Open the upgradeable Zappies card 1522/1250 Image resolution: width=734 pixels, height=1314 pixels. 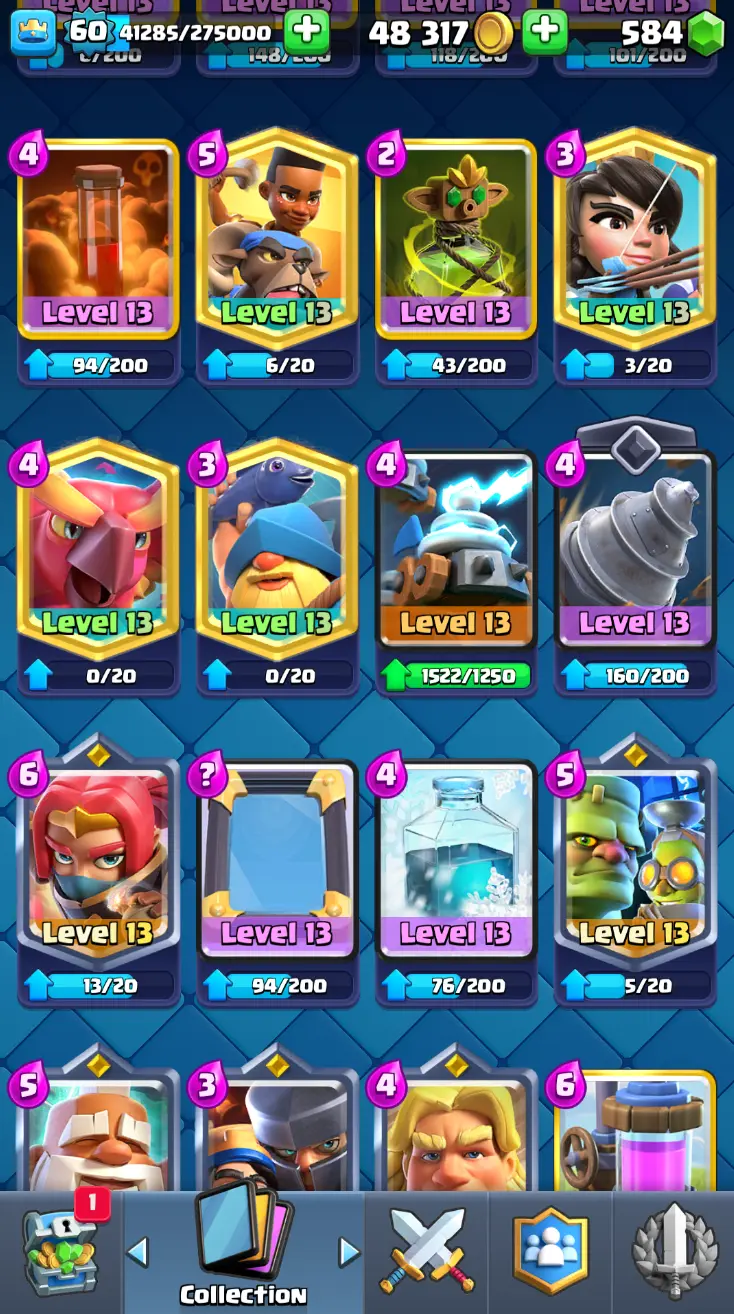coord(456,550)
